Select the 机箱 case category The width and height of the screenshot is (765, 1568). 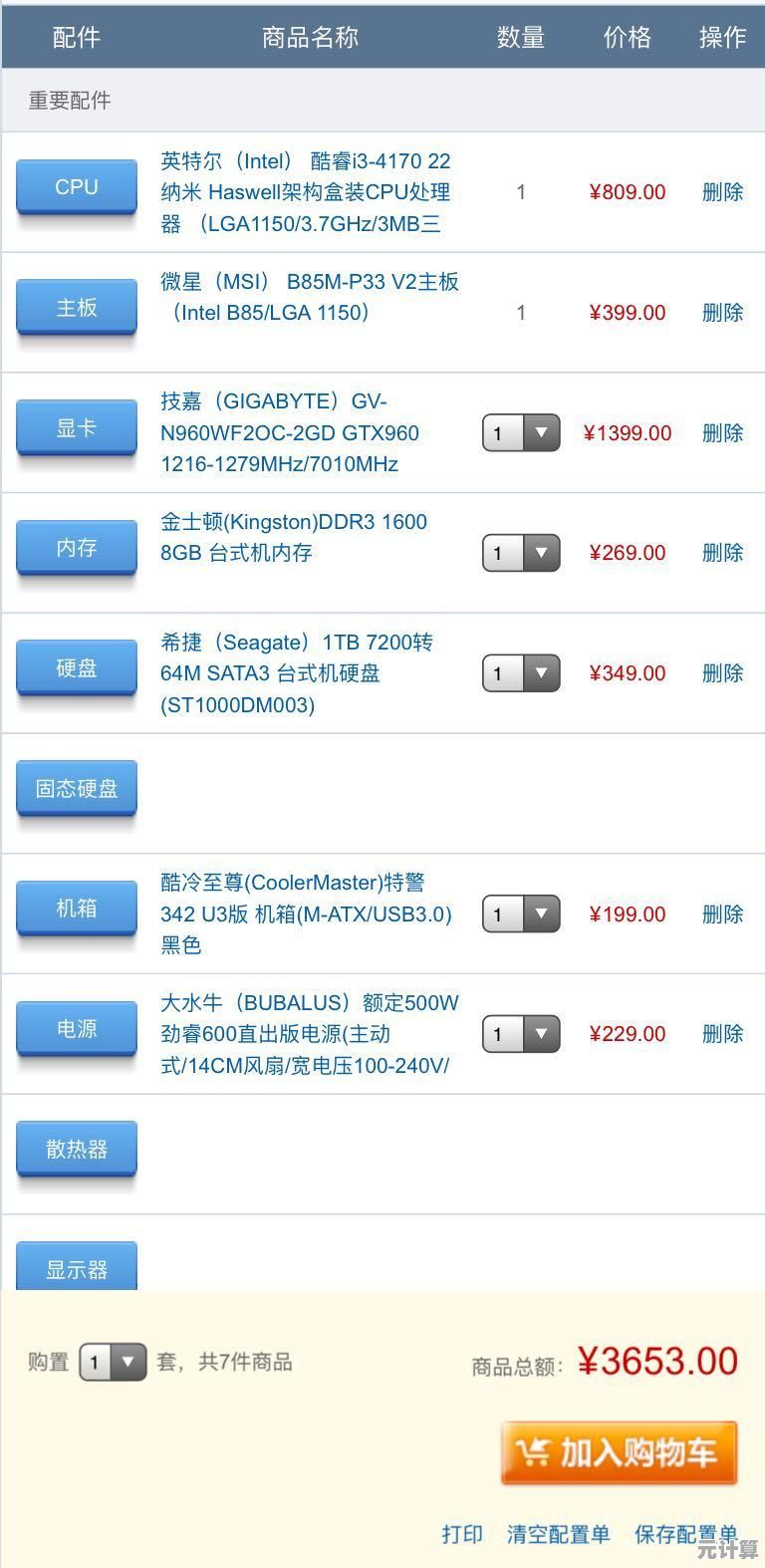[76, 908]
